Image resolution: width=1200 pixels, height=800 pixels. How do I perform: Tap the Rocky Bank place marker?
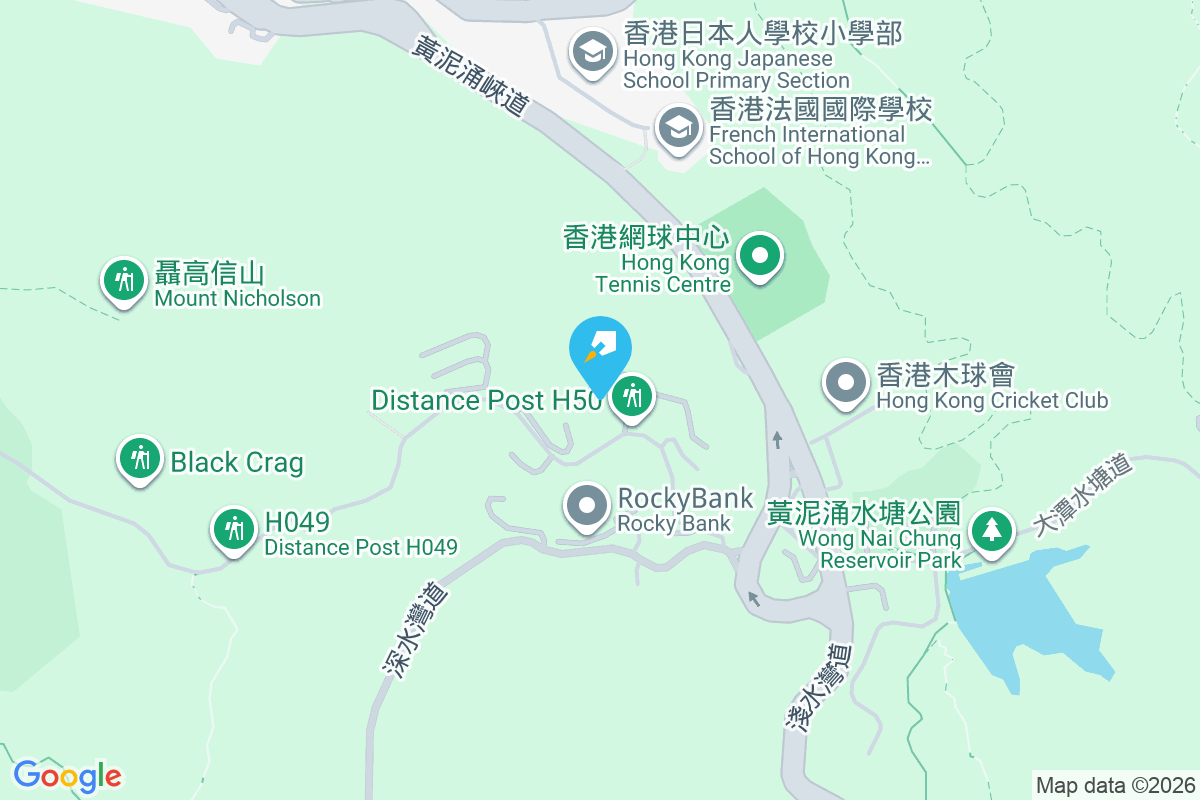pos(587,506)
